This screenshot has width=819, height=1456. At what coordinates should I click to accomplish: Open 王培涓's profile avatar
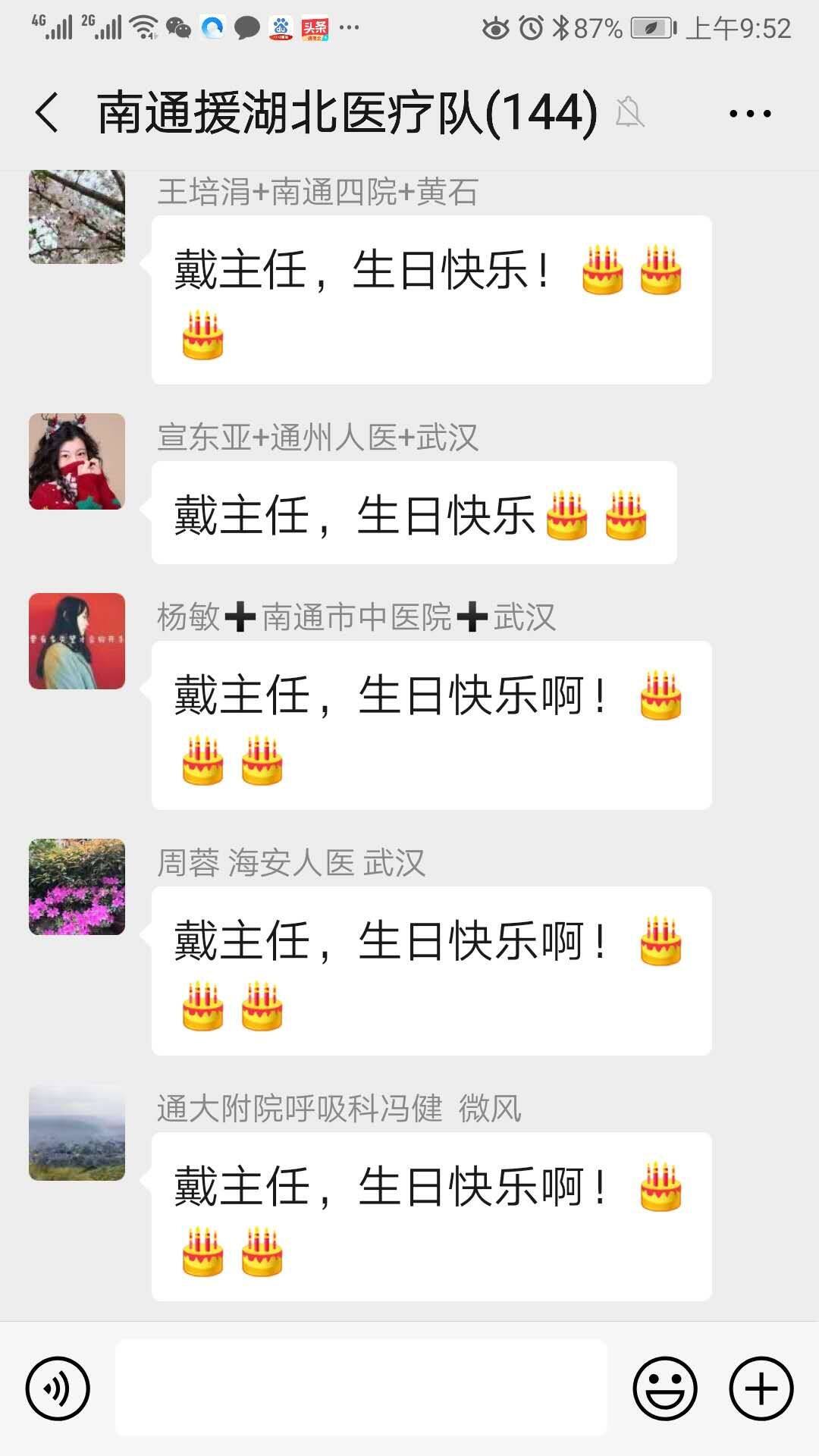click(77, 217)
